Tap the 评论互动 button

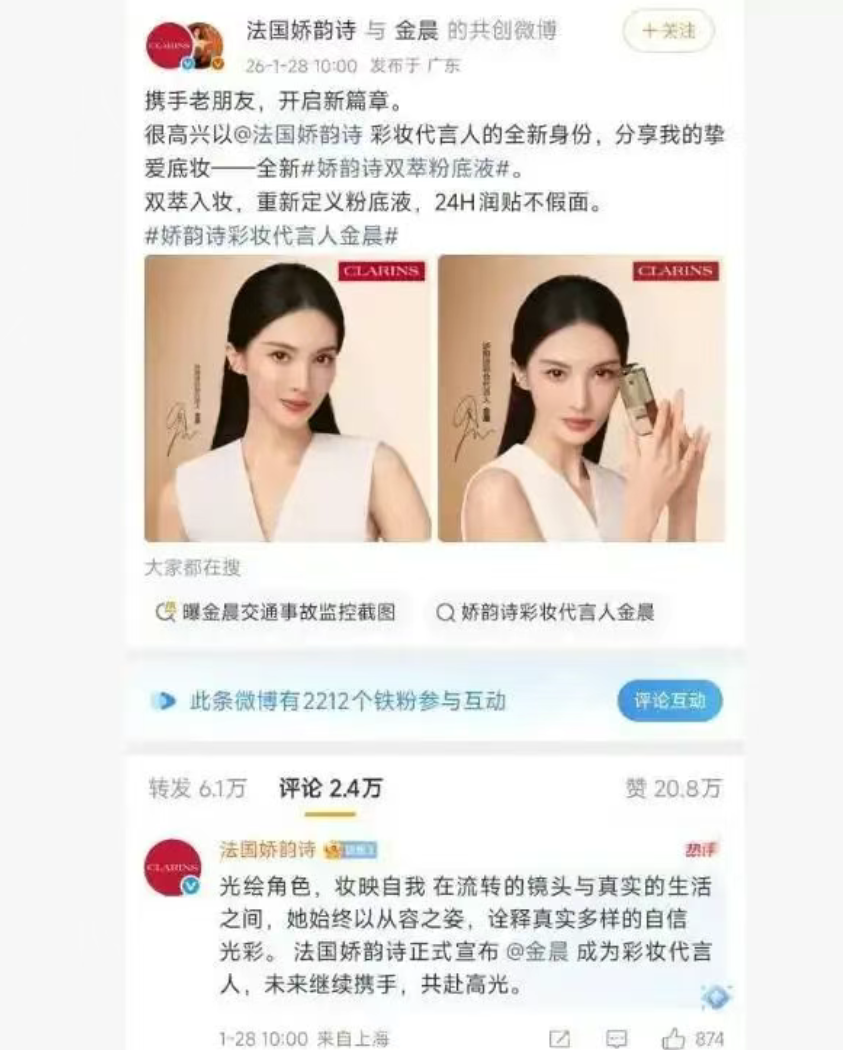coord(669,701)
